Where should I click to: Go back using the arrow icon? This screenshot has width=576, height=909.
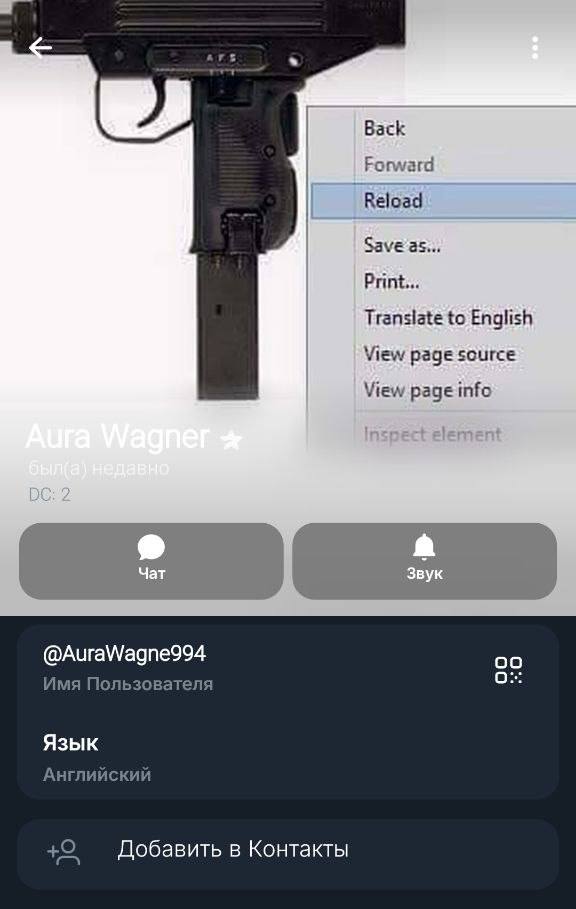click(x=40, y=48)
